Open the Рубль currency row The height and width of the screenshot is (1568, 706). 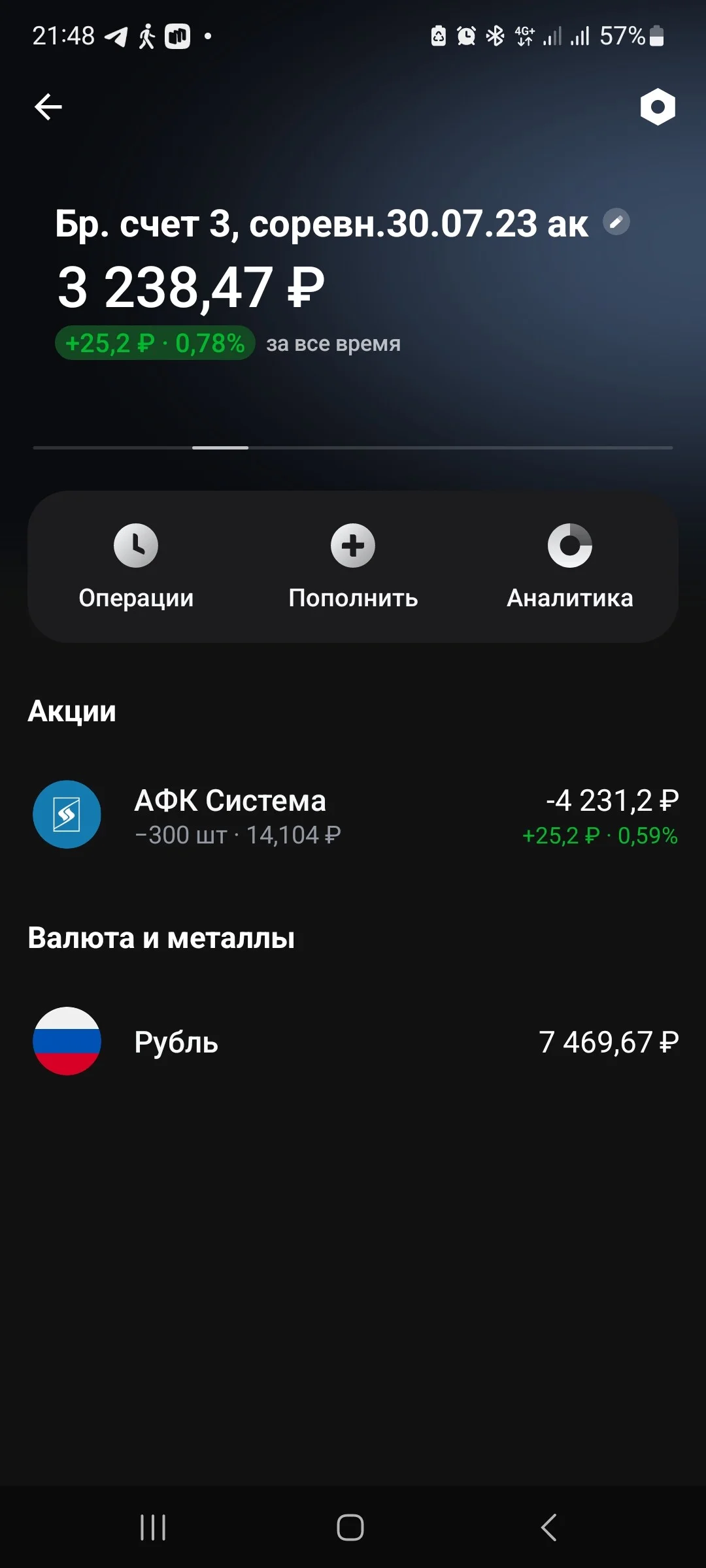click(x=353, y=1041)
